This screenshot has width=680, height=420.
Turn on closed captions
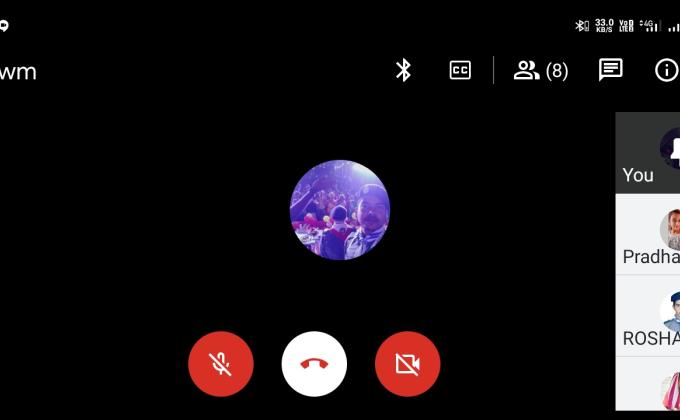click(x=460, y=70)
